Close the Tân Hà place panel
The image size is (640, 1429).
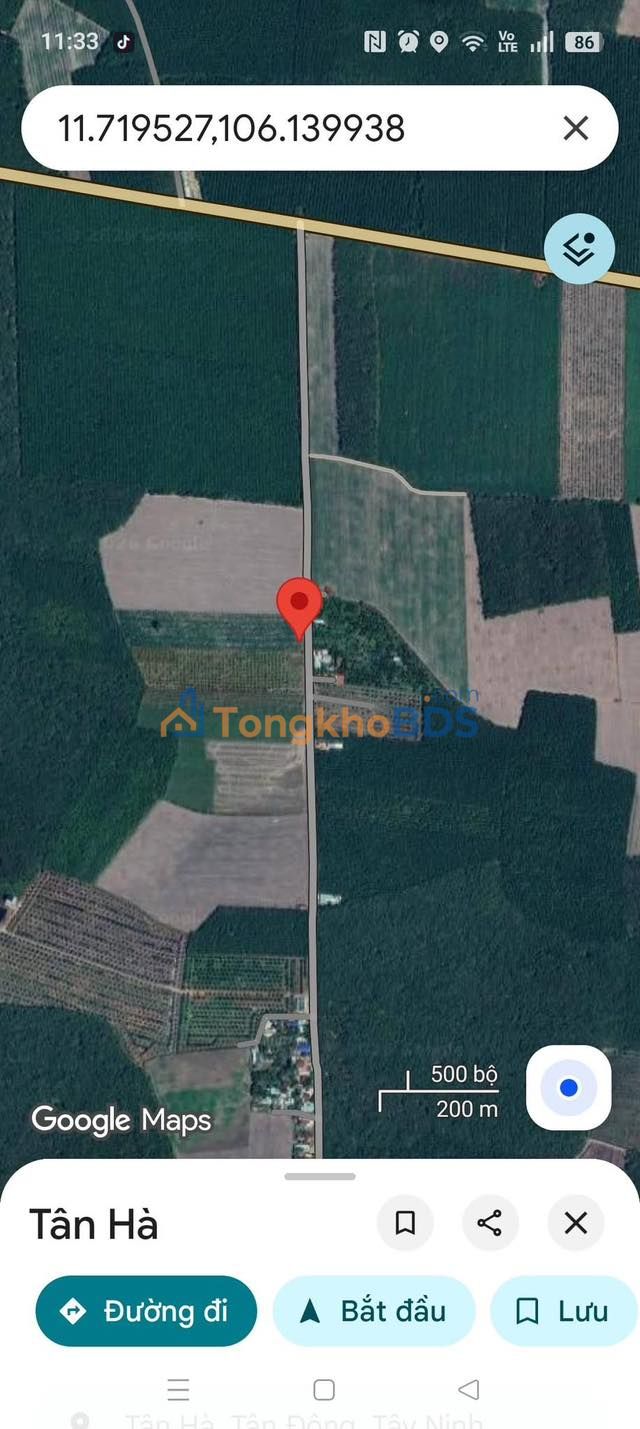(x=576, y=1223)
